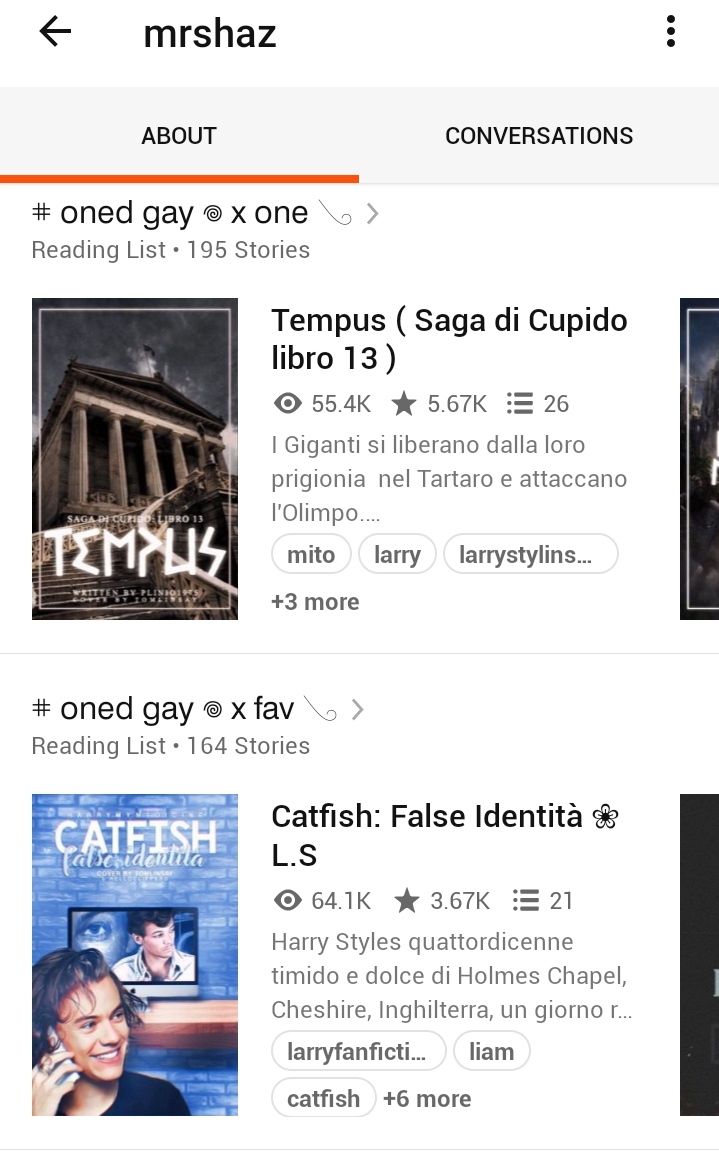Tap the 'catfish' tag chip
The width and height of the screenshot is (719, 1160).
click(x=323, y=1098)
